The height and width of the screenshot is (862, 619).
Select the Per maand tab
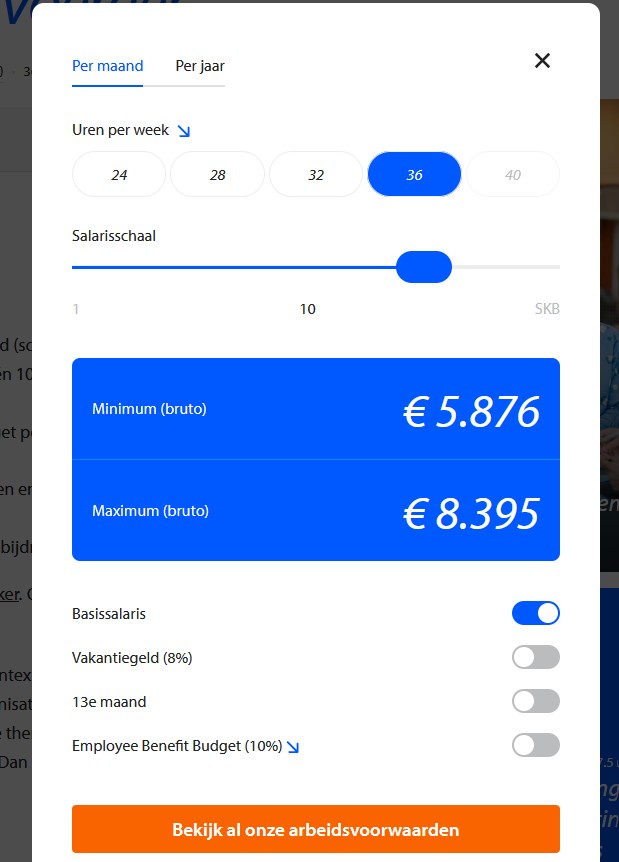[x=108, y=66]
